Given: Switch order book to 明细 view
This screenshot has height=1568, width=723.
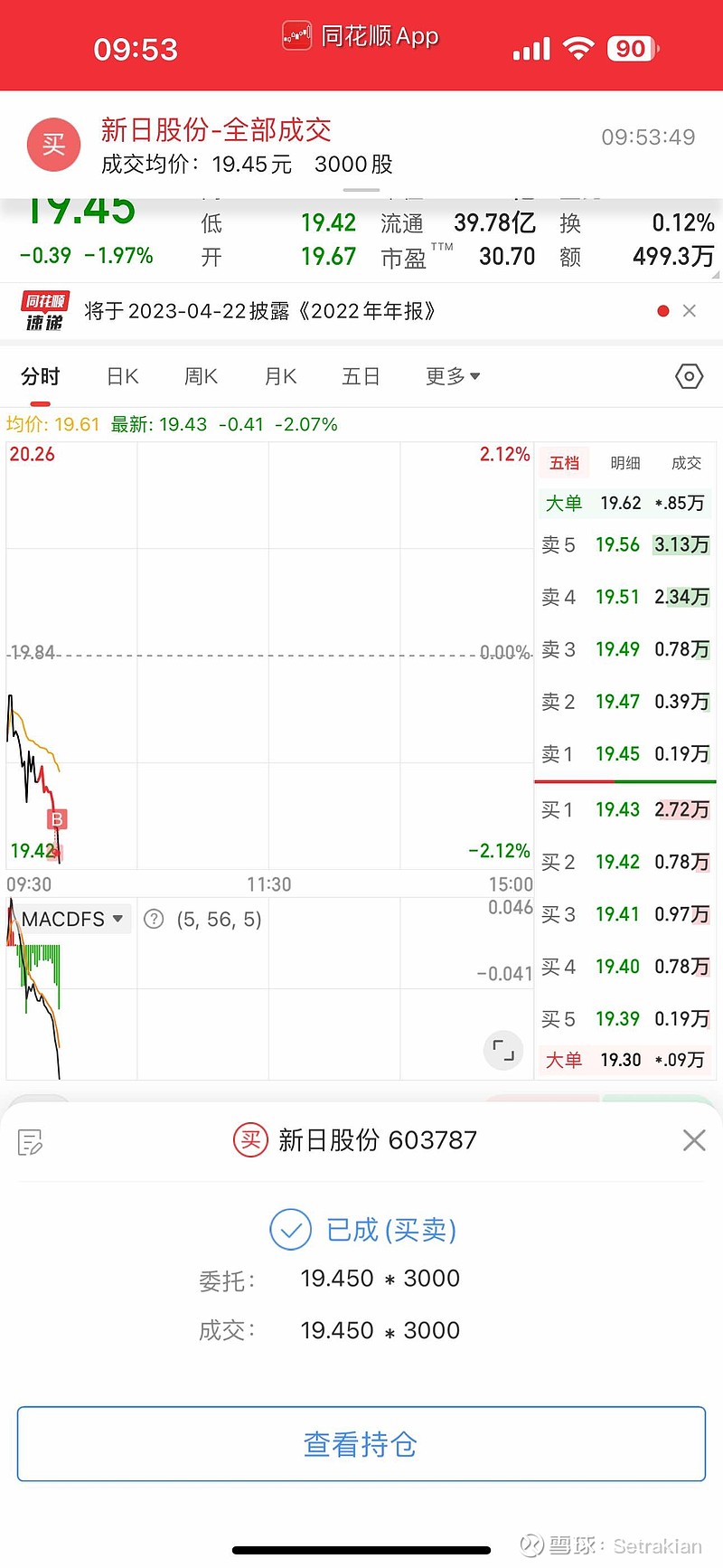Looking at the screenshot, I should (624, 463).
